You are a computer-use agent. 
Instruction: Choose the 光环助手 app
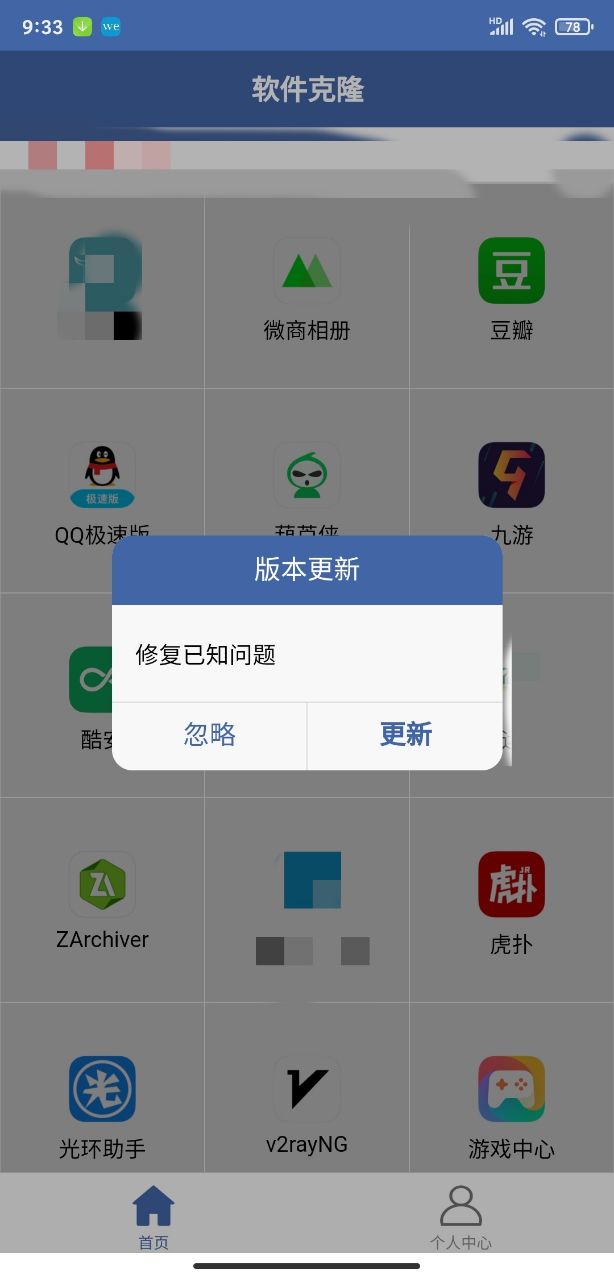(x=102, y=1105)
